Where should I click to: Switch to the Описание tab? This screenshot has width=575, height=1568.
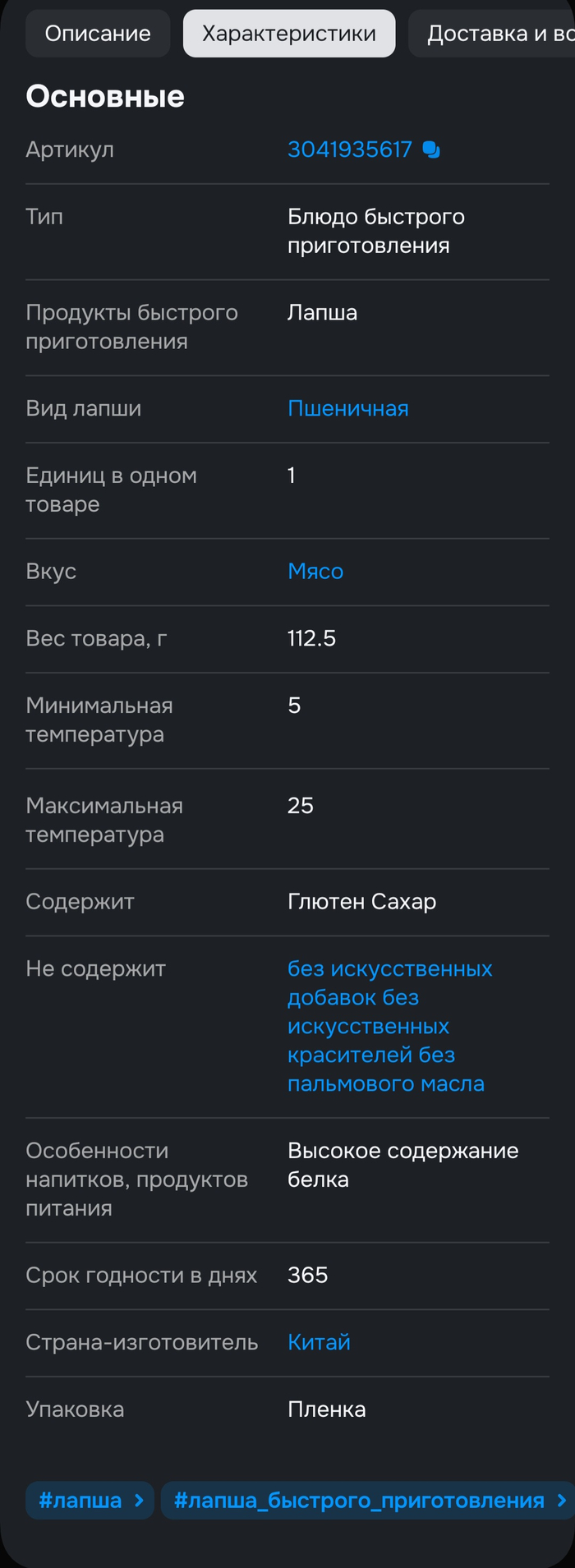pyautogui.click(x=98, y=34)
